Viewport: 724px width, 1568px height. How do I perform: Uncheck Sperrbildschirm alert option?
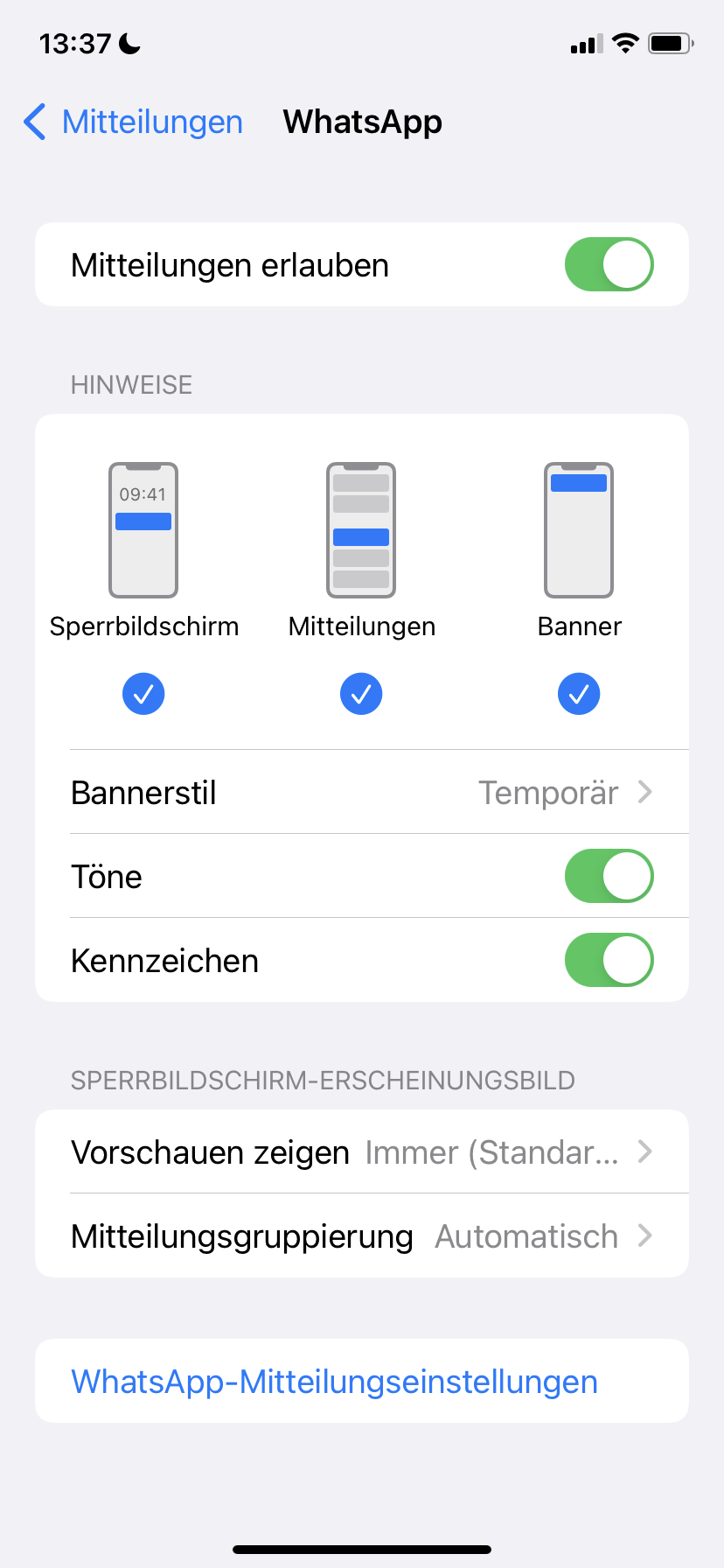143,694
